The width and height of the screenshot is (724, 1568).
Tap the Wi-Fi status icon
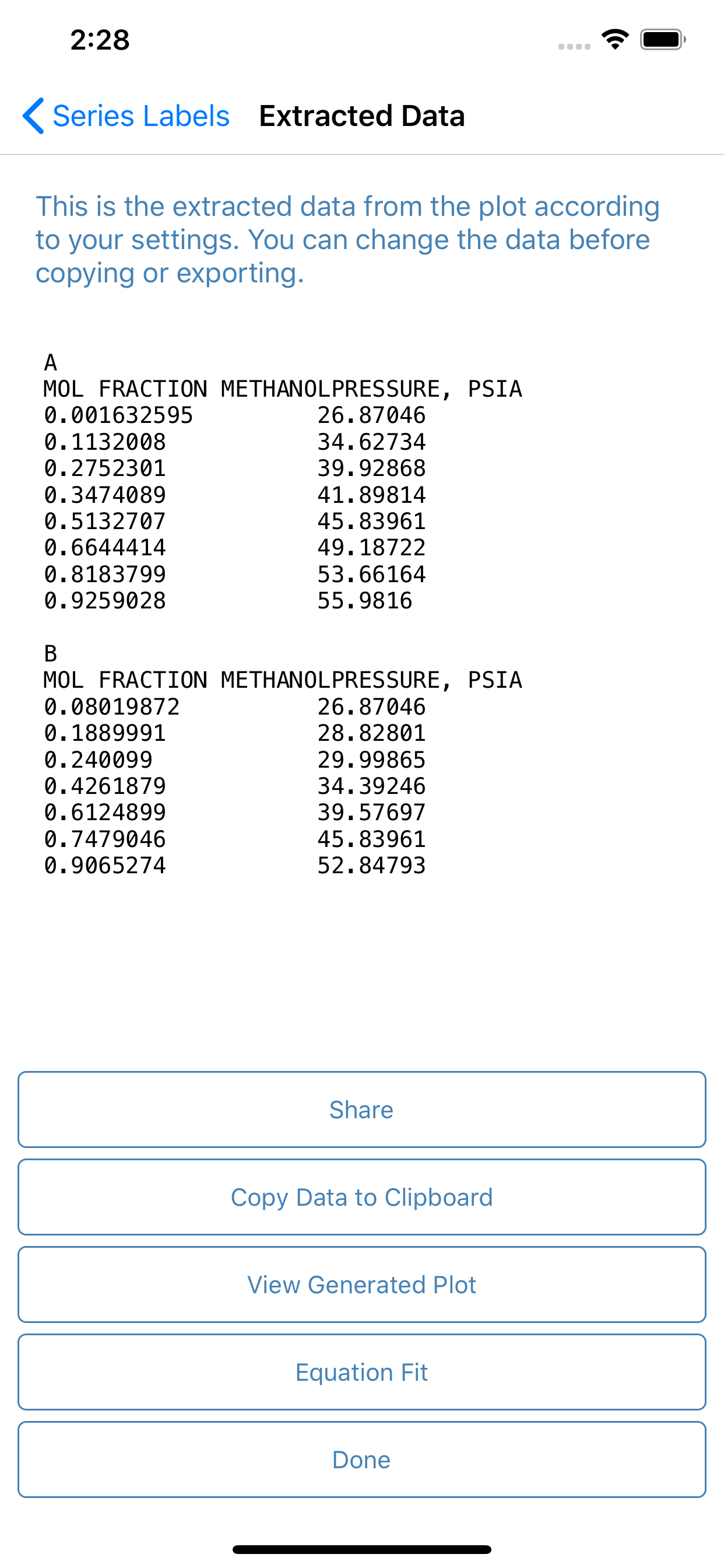click(614, 39)
